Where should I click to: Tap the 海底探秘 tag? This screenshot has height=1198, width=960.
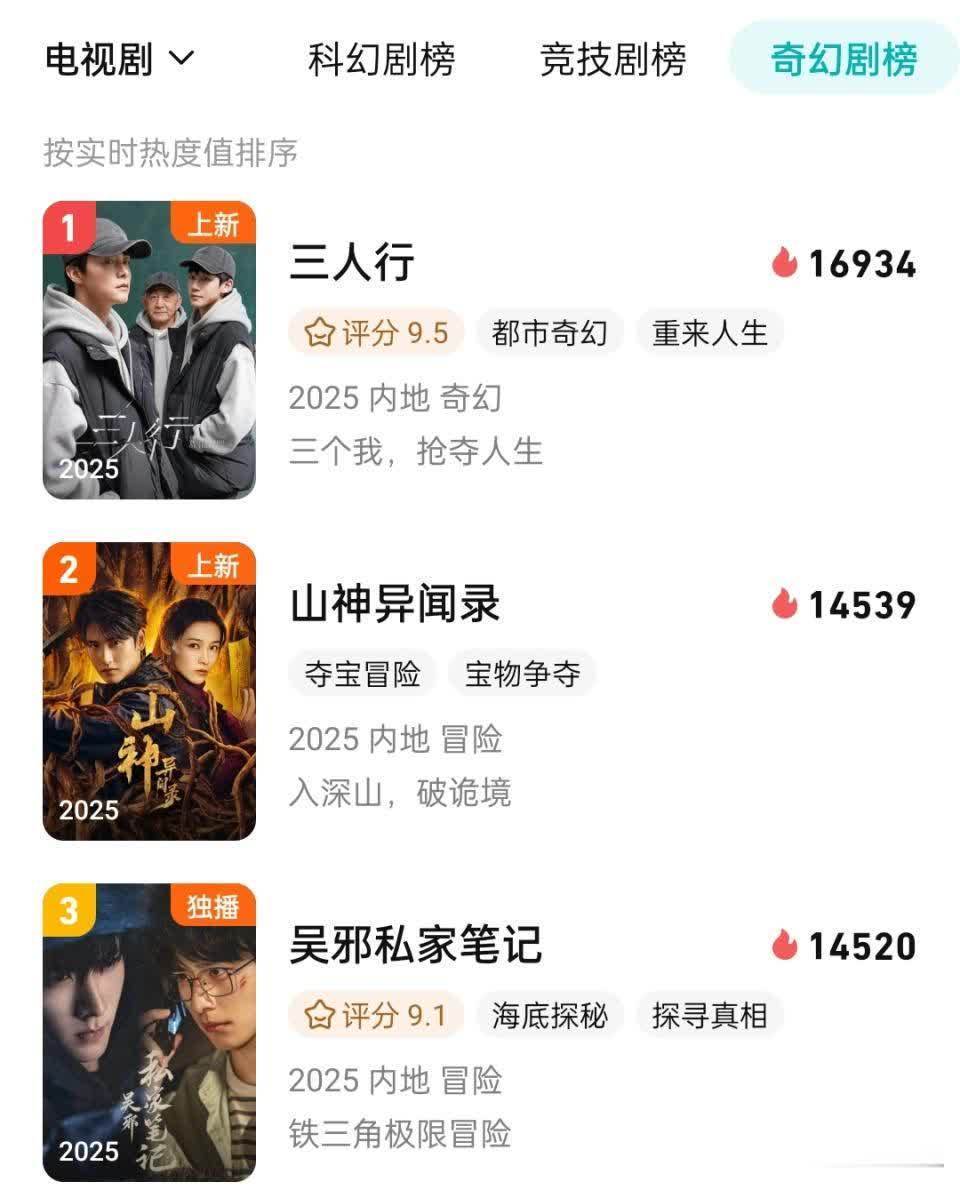pyautogui.click(x=549, y=1015)
